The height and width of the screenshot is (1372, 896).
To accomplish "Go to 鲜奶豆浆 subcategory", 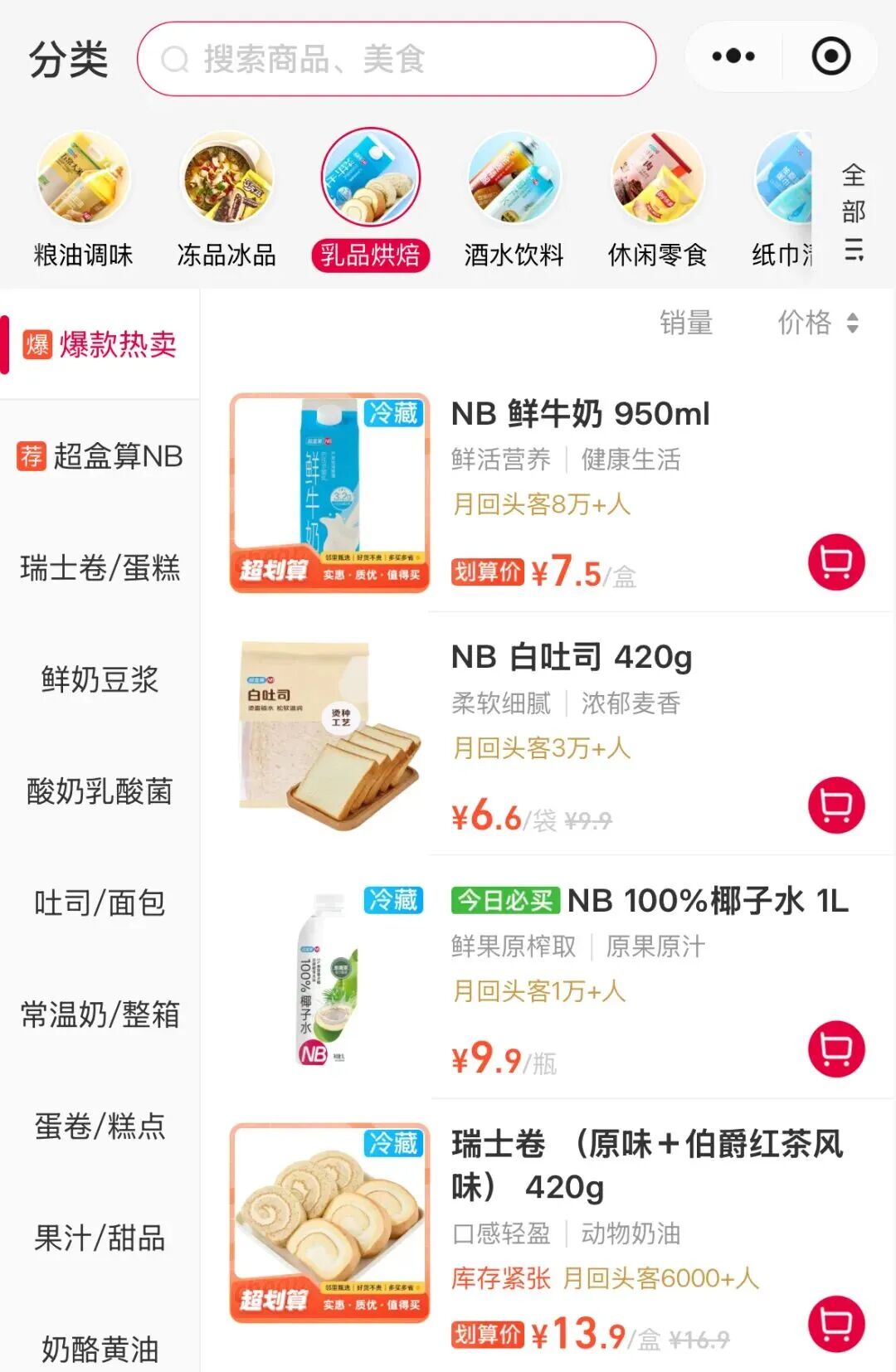I will click(100, 679).
